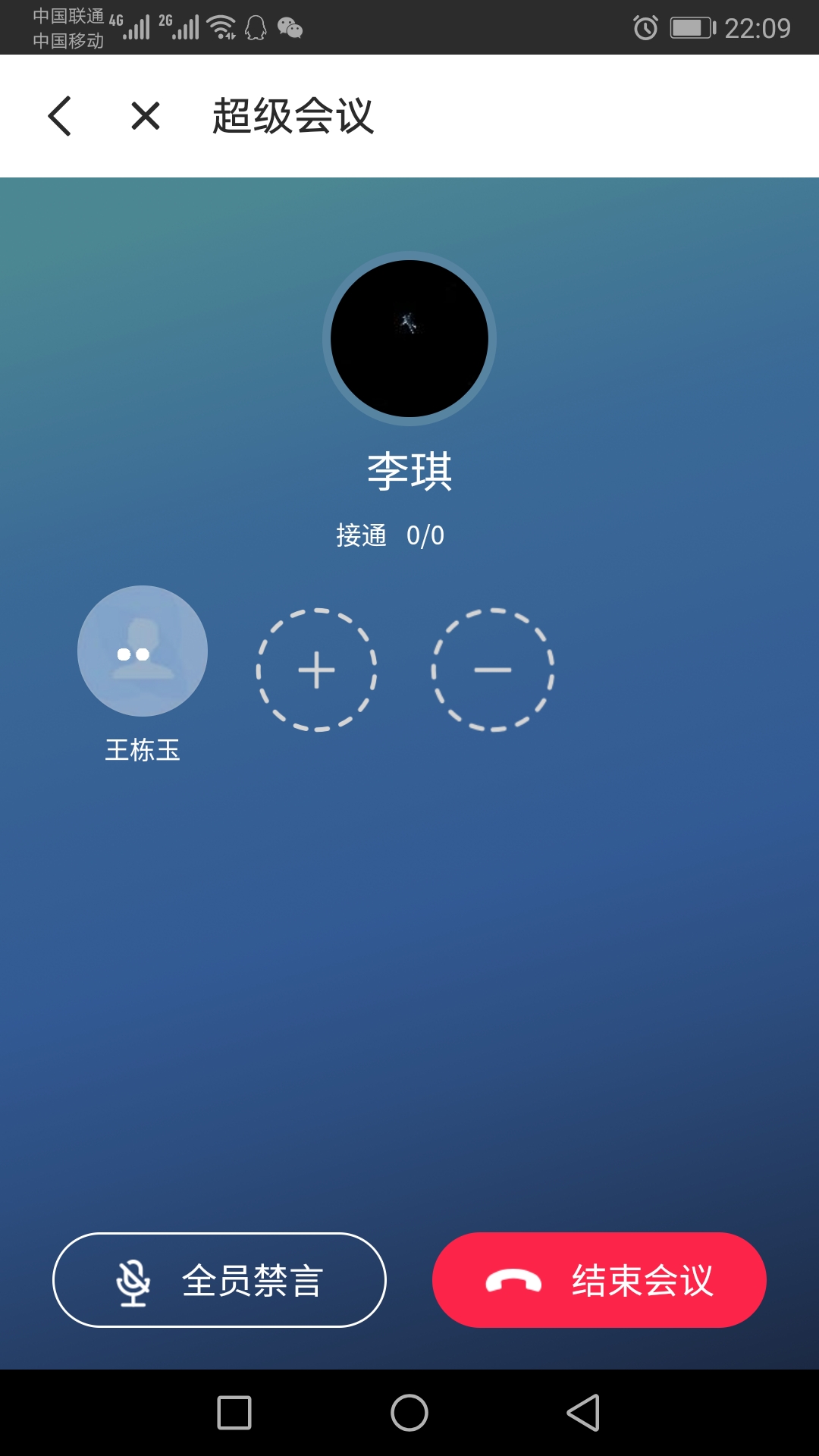
Task: Tap the add participant plus icon
Action: pos(316,670)
